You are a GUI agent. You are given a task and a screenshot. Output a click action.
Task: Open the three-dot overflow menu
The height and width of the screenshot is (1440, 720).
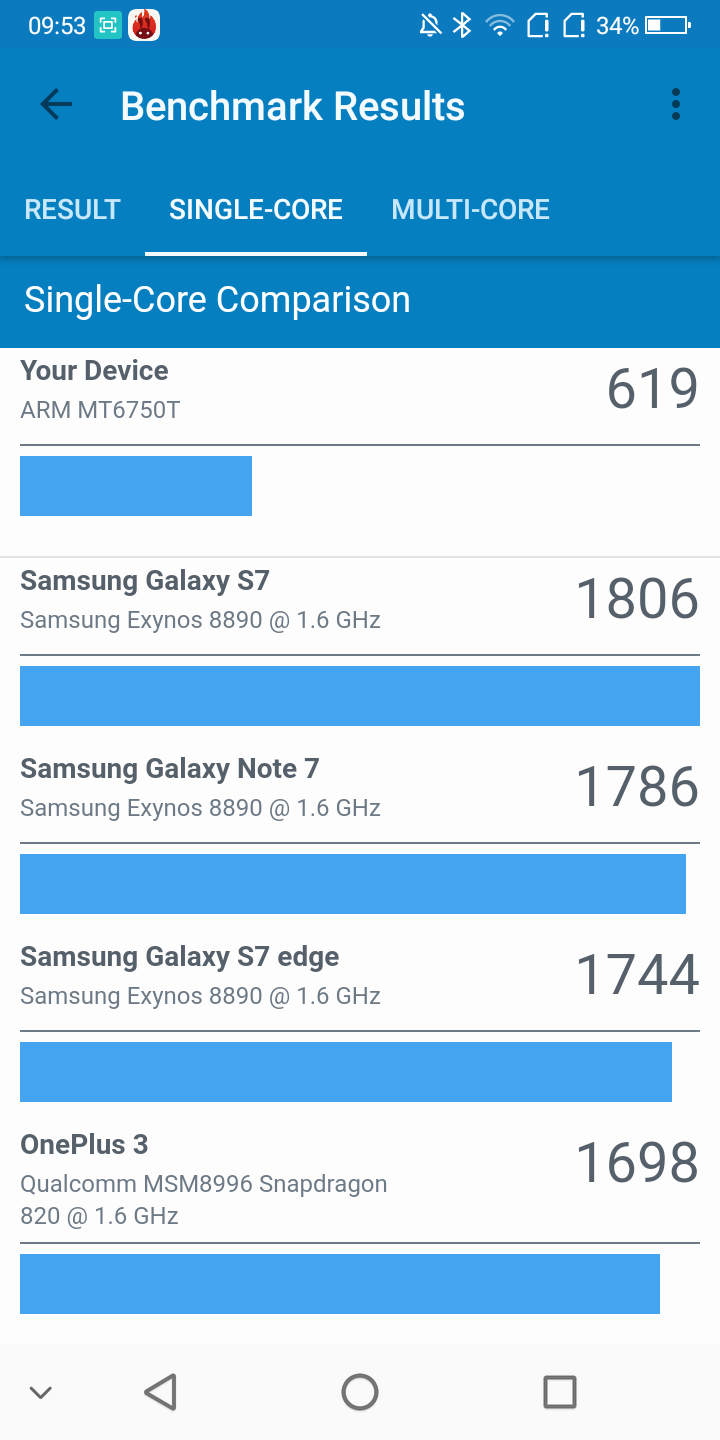(676, 105)
